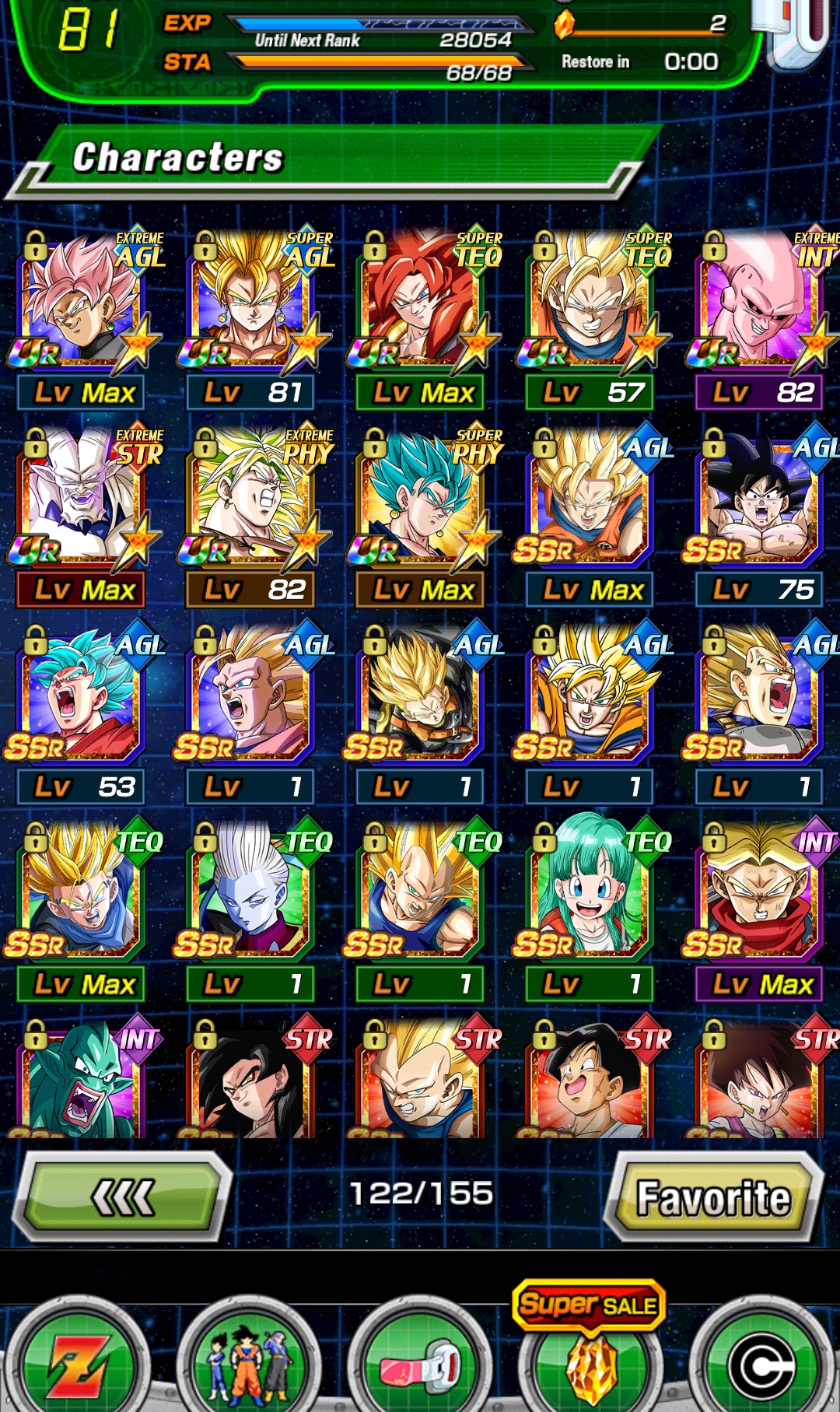The image size is (840, 1412).
Task: Choose the Extreme PHY Lv 82 character
Action: (254, 517)
